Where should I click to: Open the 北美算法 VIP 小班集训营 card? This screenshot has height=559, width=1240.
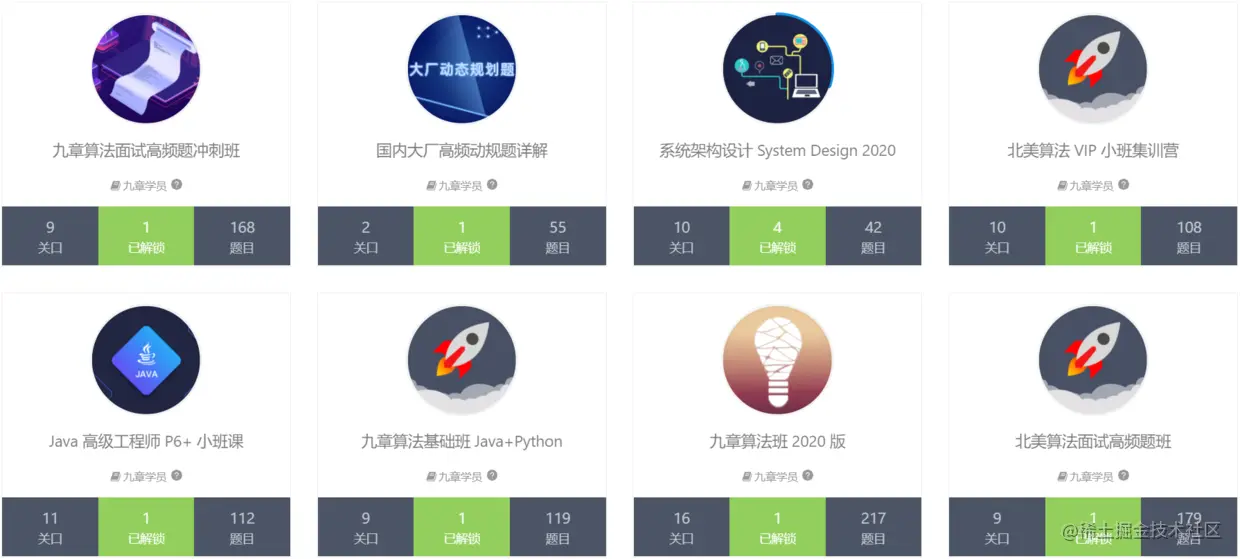pos(1093,151)
